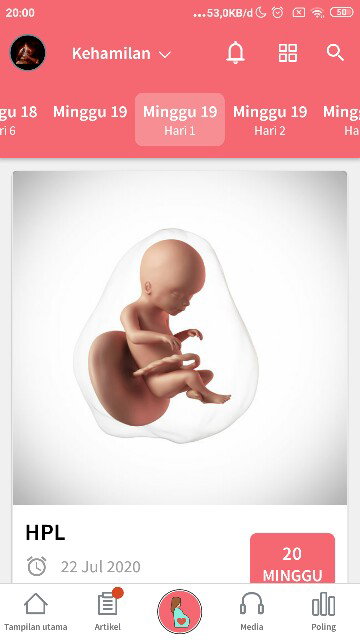Tap the 20 Minggu button
Viewport: 360px width, 640px height.
pyautogui.click(x=292, y=558)
